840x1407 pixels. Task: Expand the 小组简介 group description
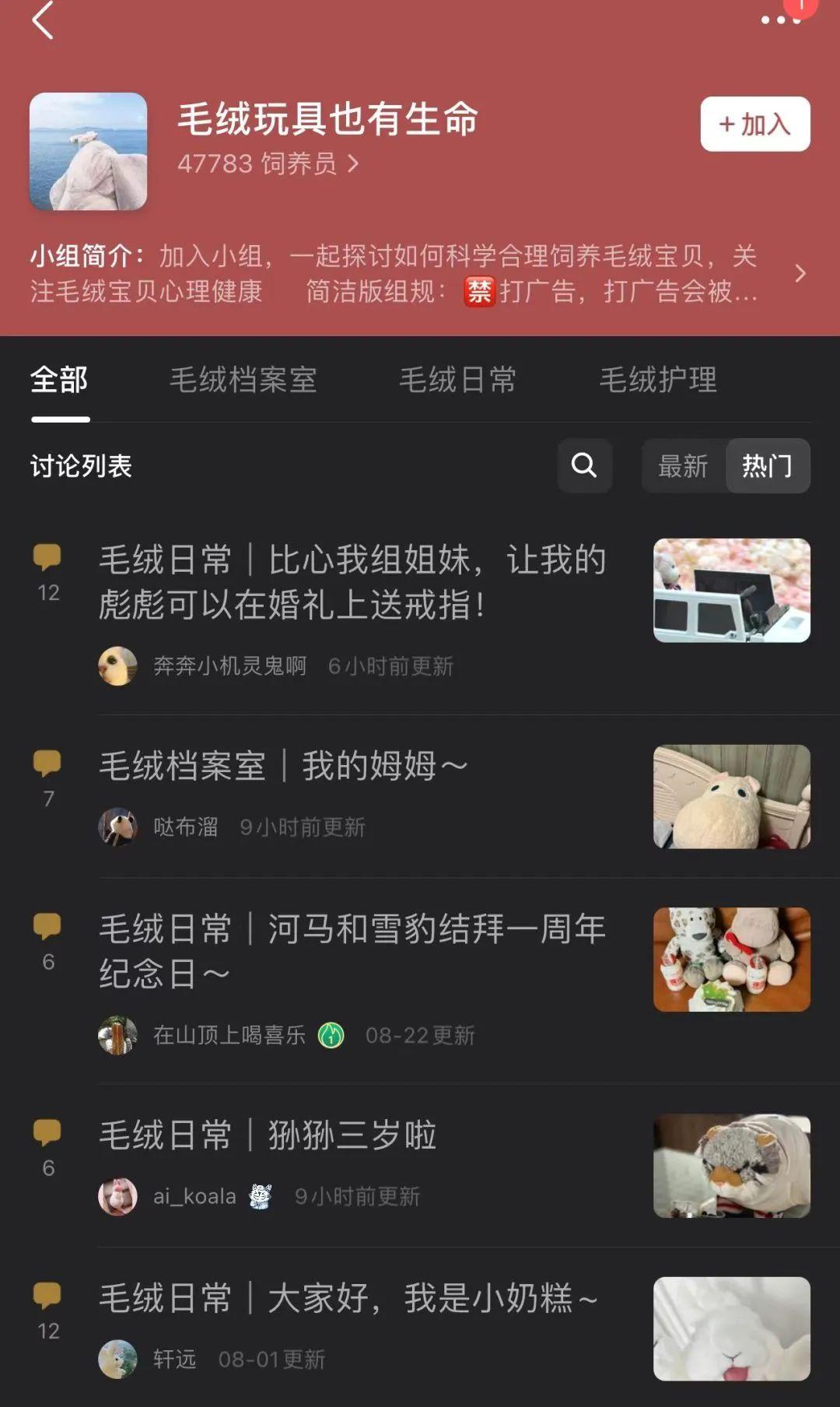[x=800, y=273]
